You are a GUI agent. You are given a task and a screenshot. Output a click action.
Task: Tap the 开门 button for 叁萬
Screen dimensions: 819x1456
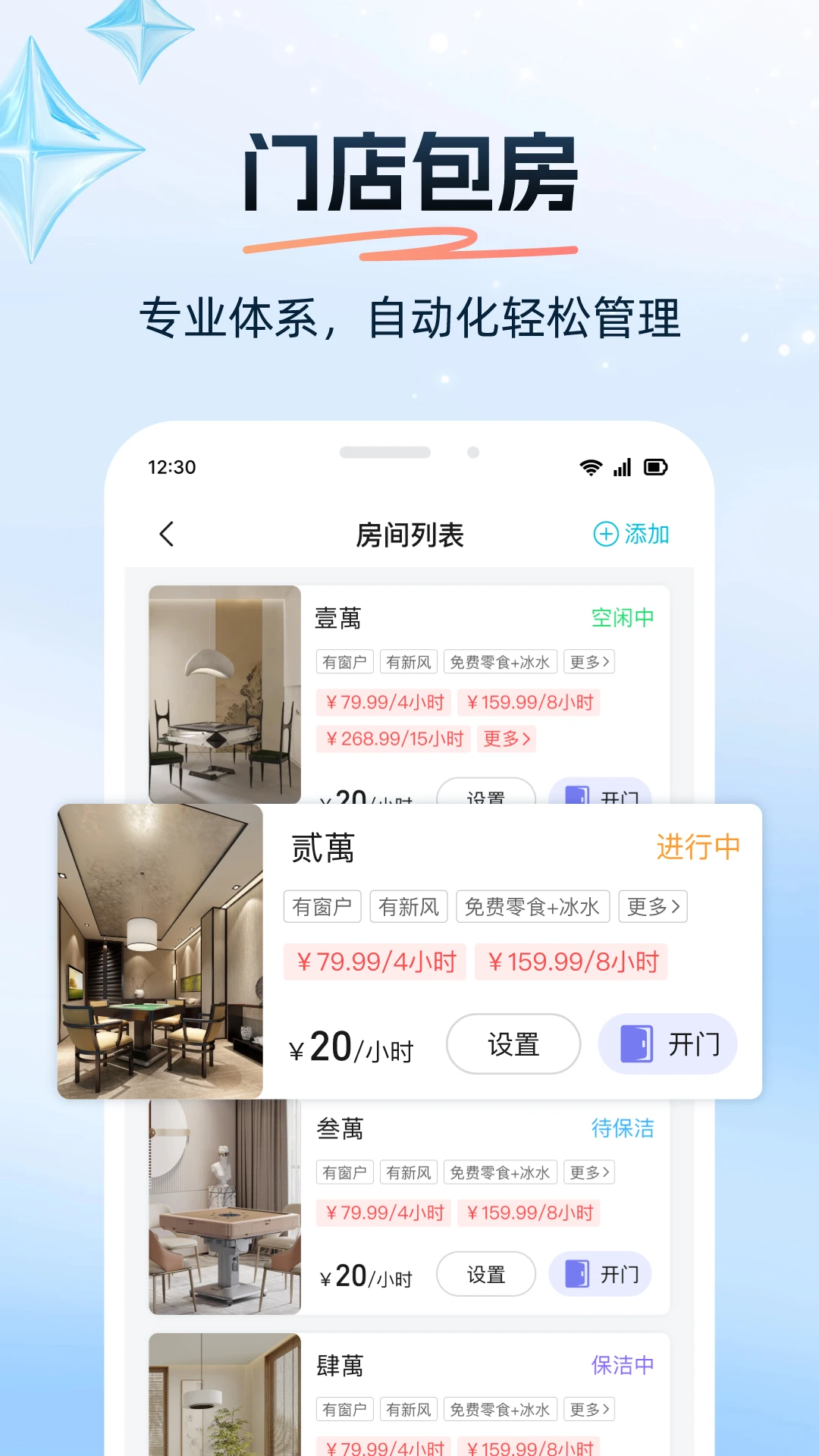[600, 1275]
